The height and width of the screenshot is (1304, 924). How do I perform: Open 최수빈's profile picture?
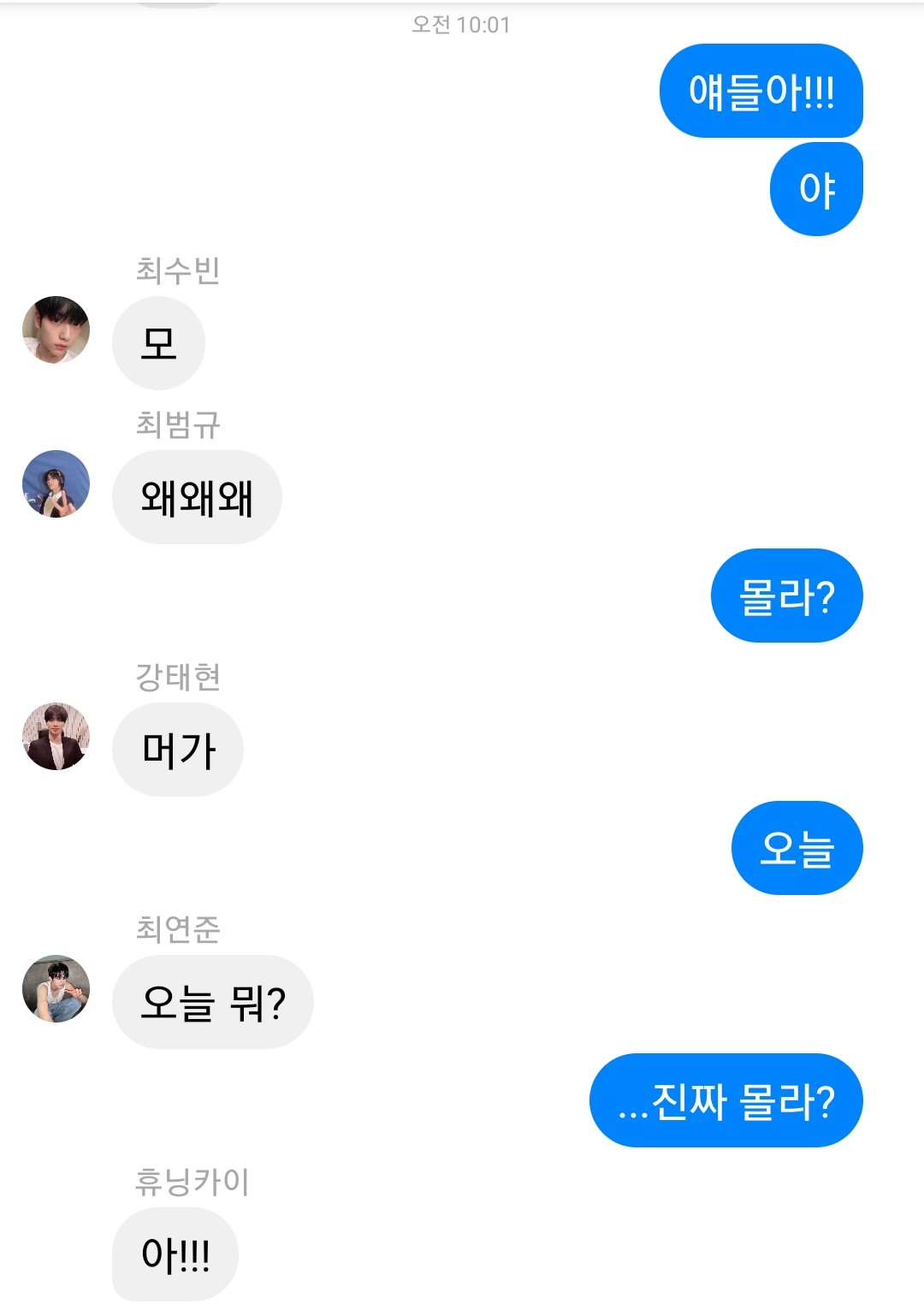(x=56, y=330)
